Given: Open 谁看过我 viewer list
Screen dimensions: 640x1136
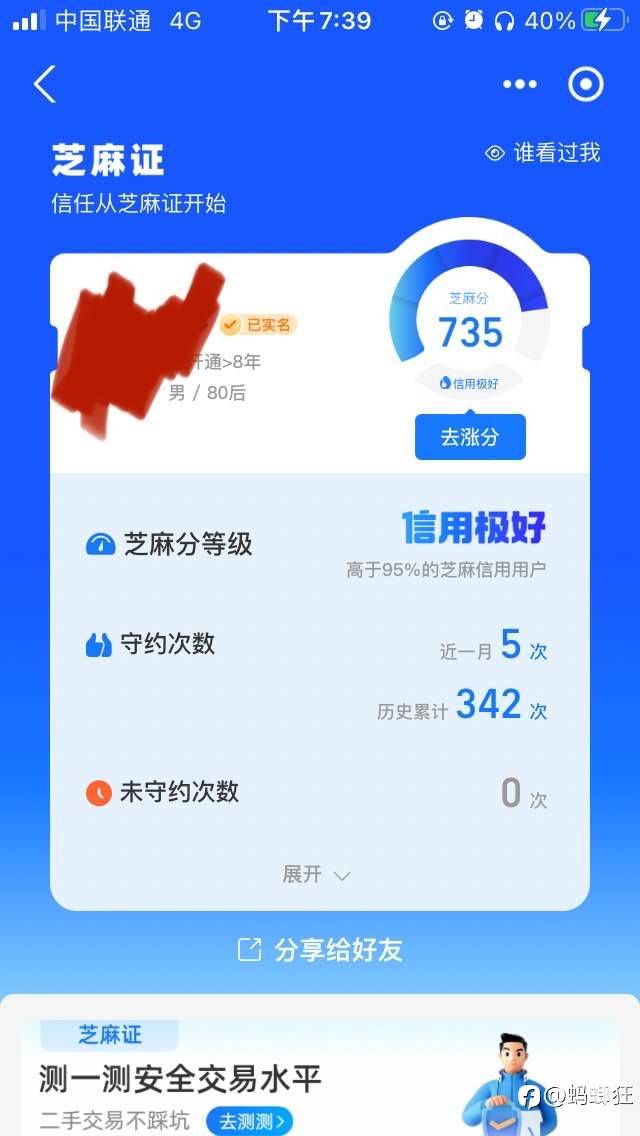Looking at the screenshot, I should 543,153.
